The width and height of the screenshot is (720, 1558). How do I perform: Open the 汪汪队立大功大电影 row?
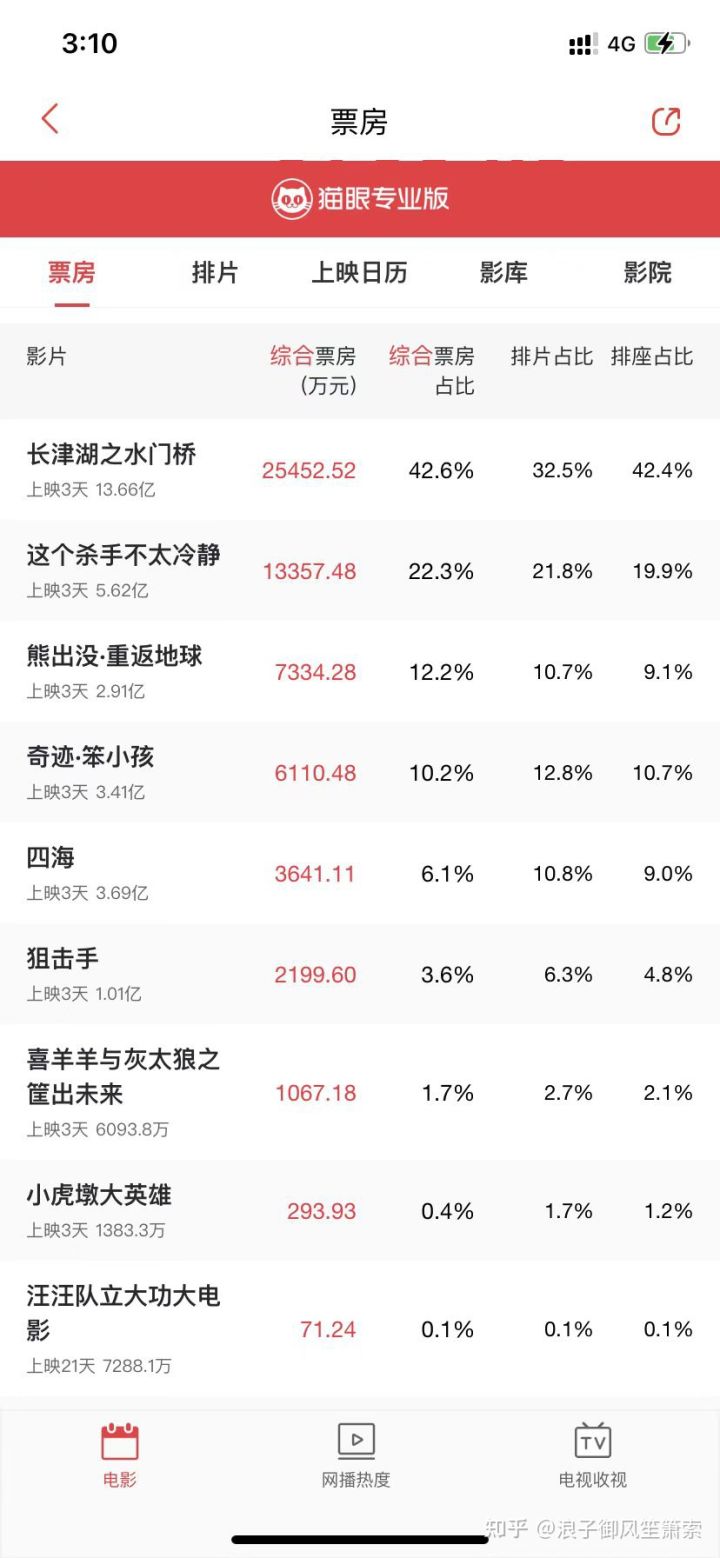pos(360,1329)
